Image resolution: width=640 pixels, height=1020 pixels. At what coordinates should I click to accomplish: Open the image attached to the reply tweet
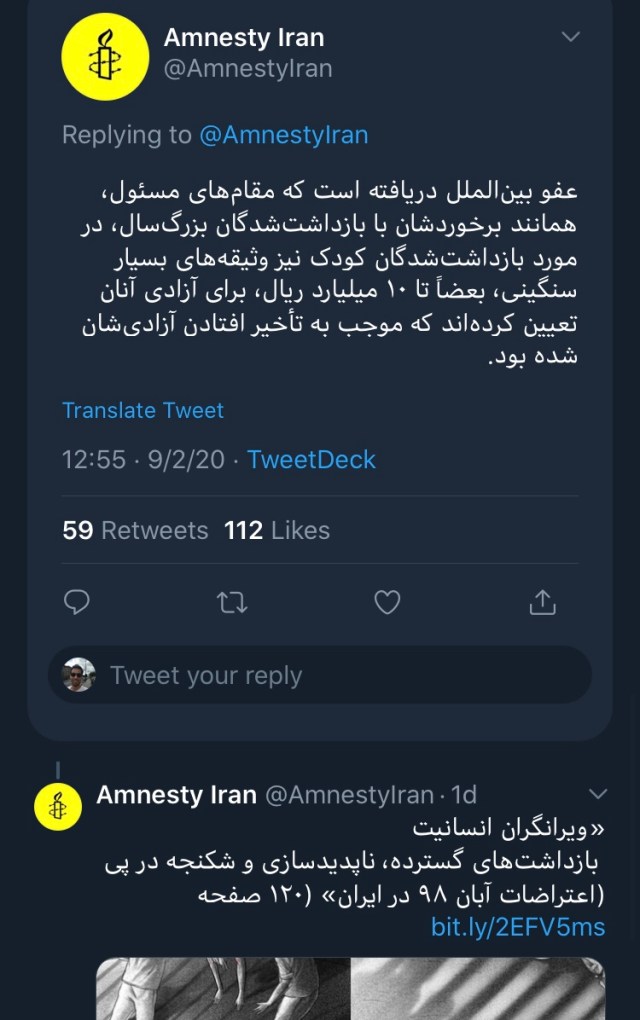pos(350,988)
